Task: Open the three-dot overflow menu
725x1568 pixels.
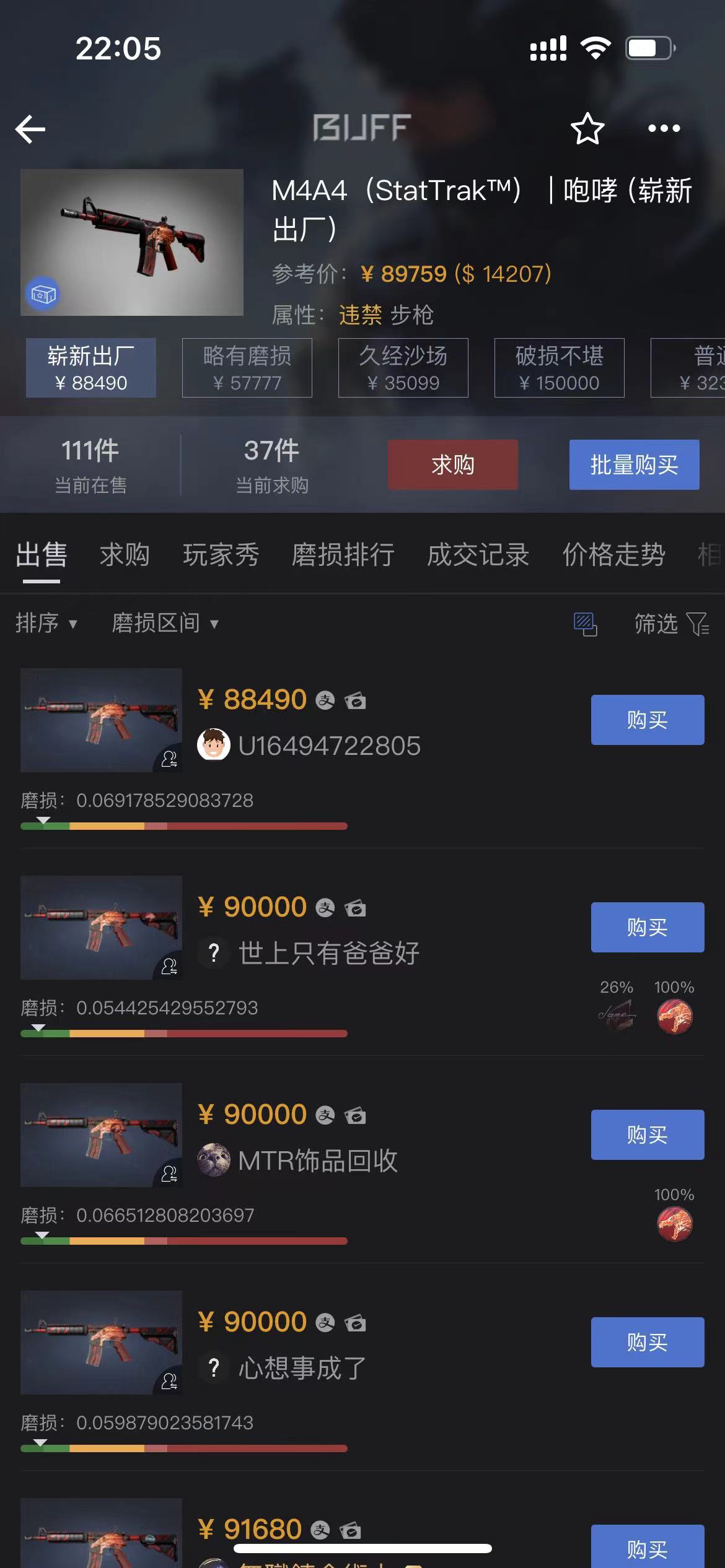Action: click(664, 129)
